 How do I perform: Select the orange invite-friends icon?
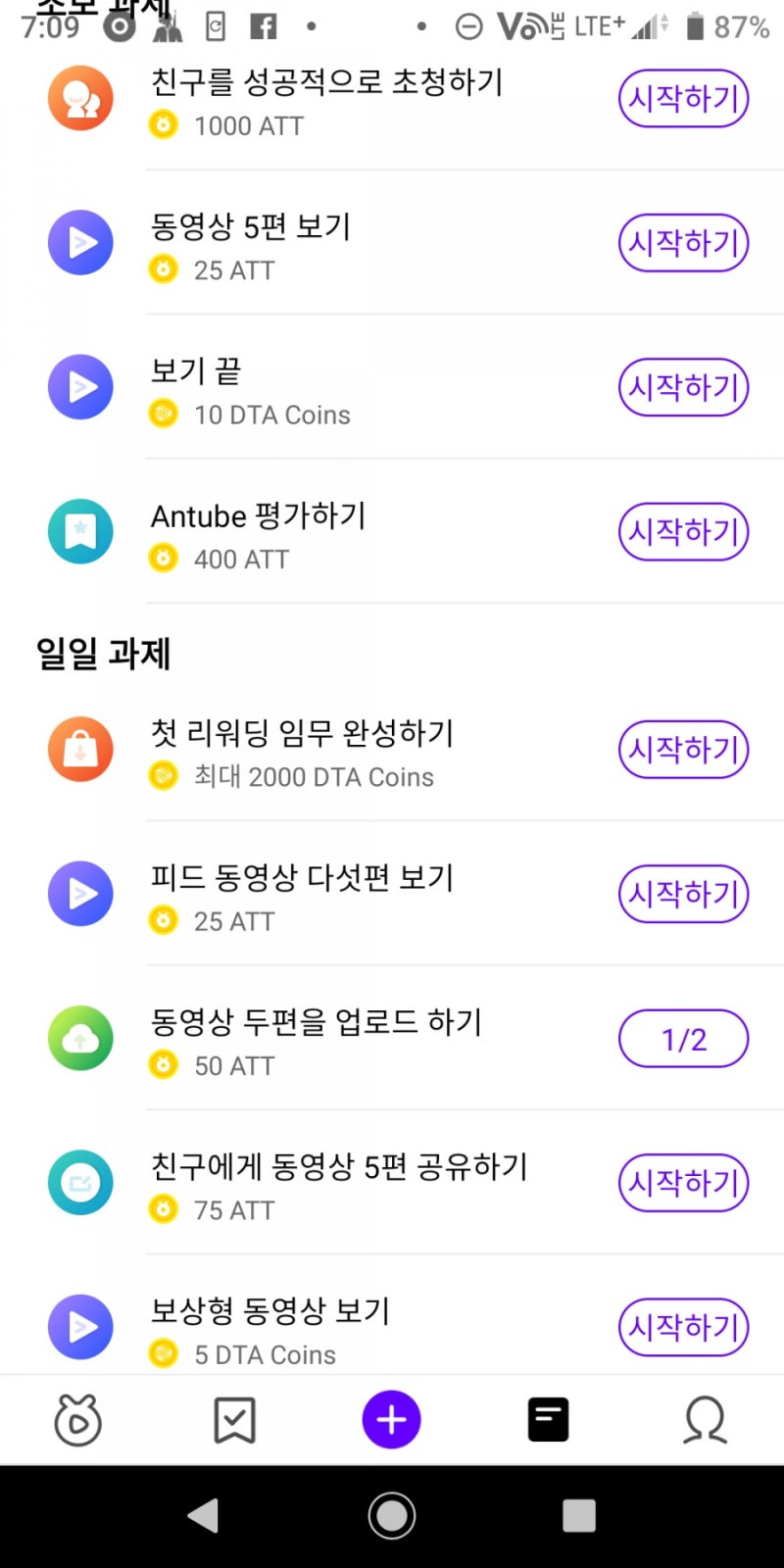80,98
